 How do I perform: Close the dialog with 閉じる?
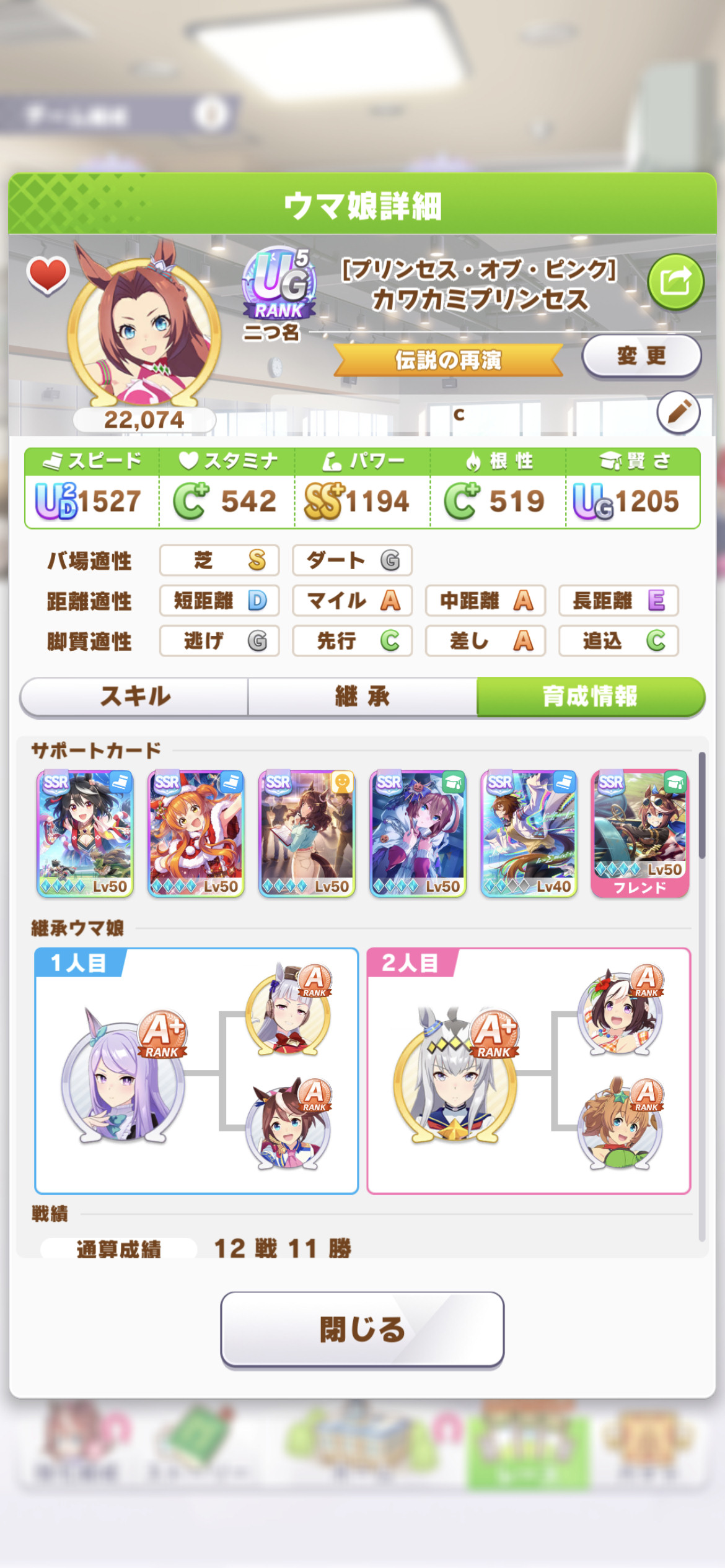[x=362, y=1329]
